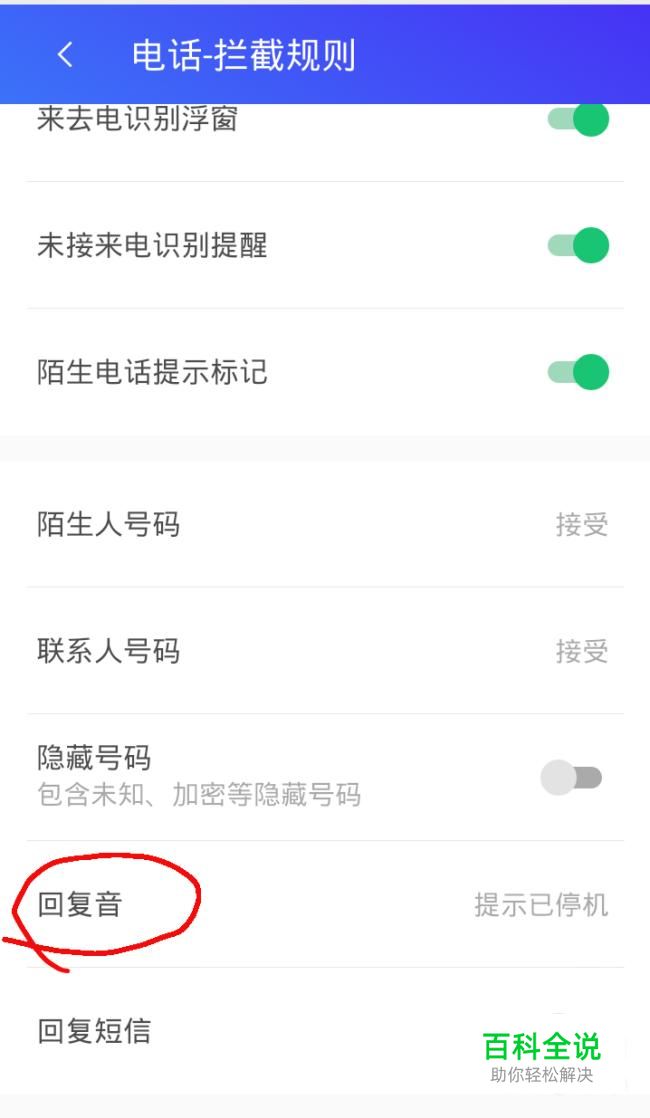Open 联系人号码 setting
The height and width of the screenshot is (1118, 650).
pyautogui.click(x=325, y=651)
